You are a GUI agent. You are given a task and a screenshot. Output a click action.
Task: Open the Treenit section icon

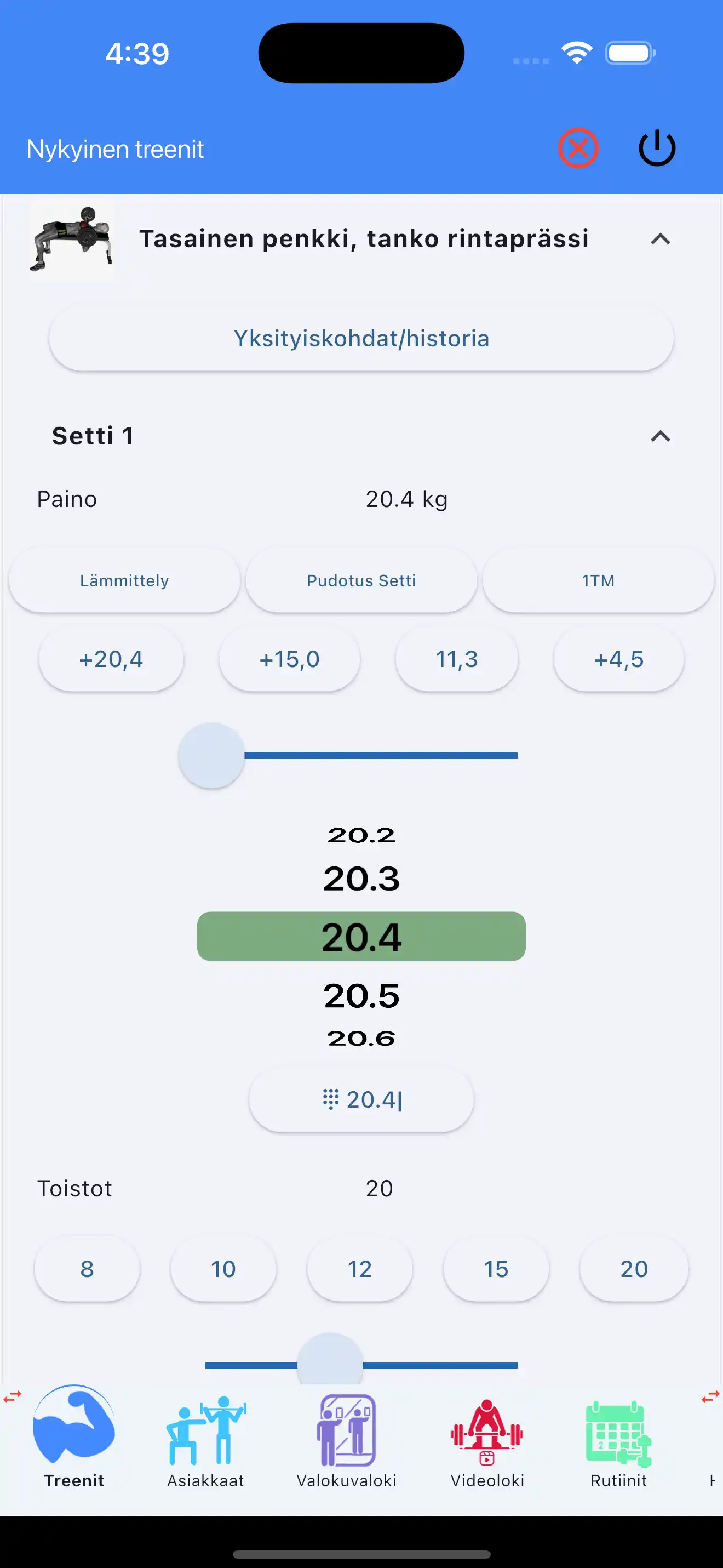pyautogui.click(x=74, y=1430)
